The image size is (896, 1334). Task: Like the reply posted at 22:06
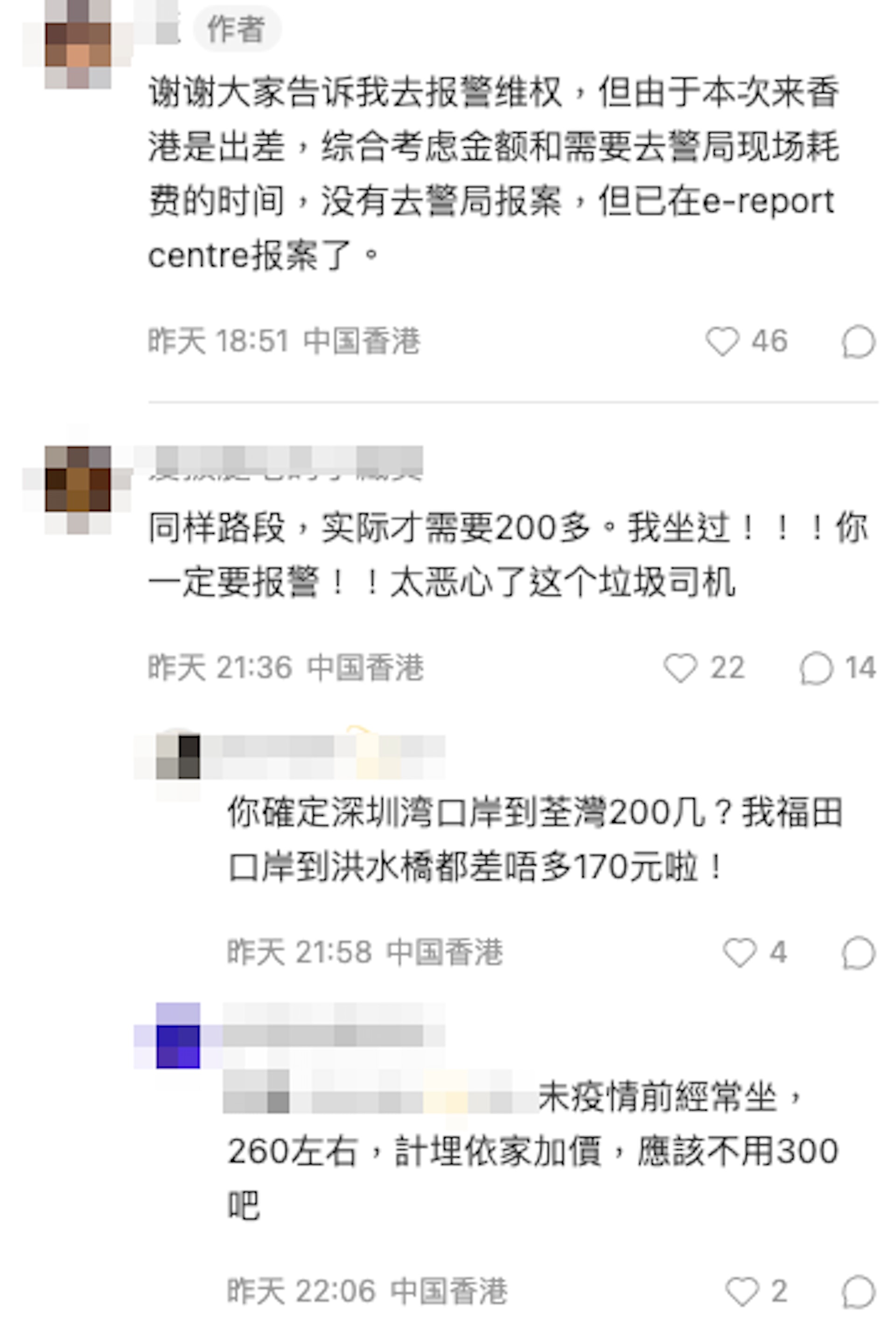coord(742,1291)
